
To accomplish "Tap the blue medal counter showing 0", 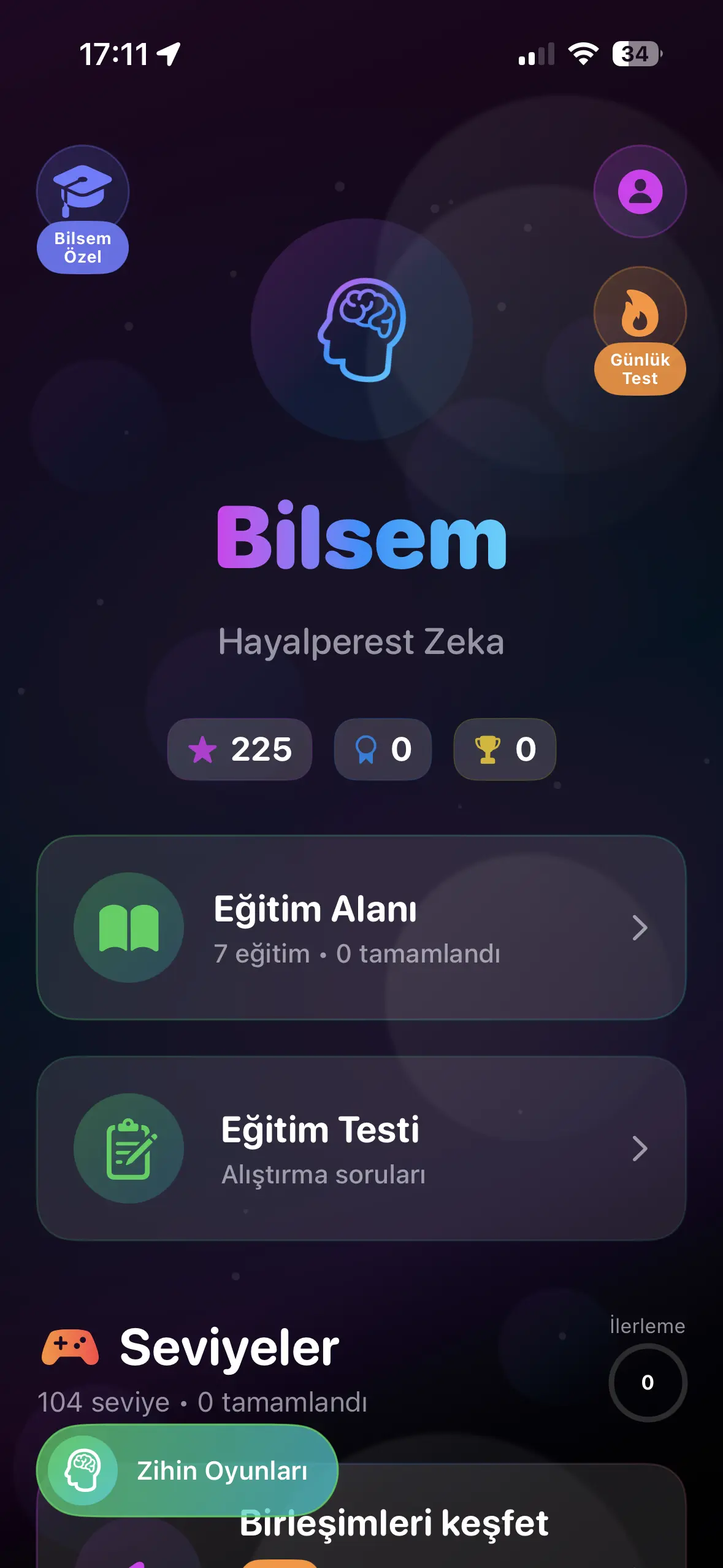I will [x=381, y=749].
